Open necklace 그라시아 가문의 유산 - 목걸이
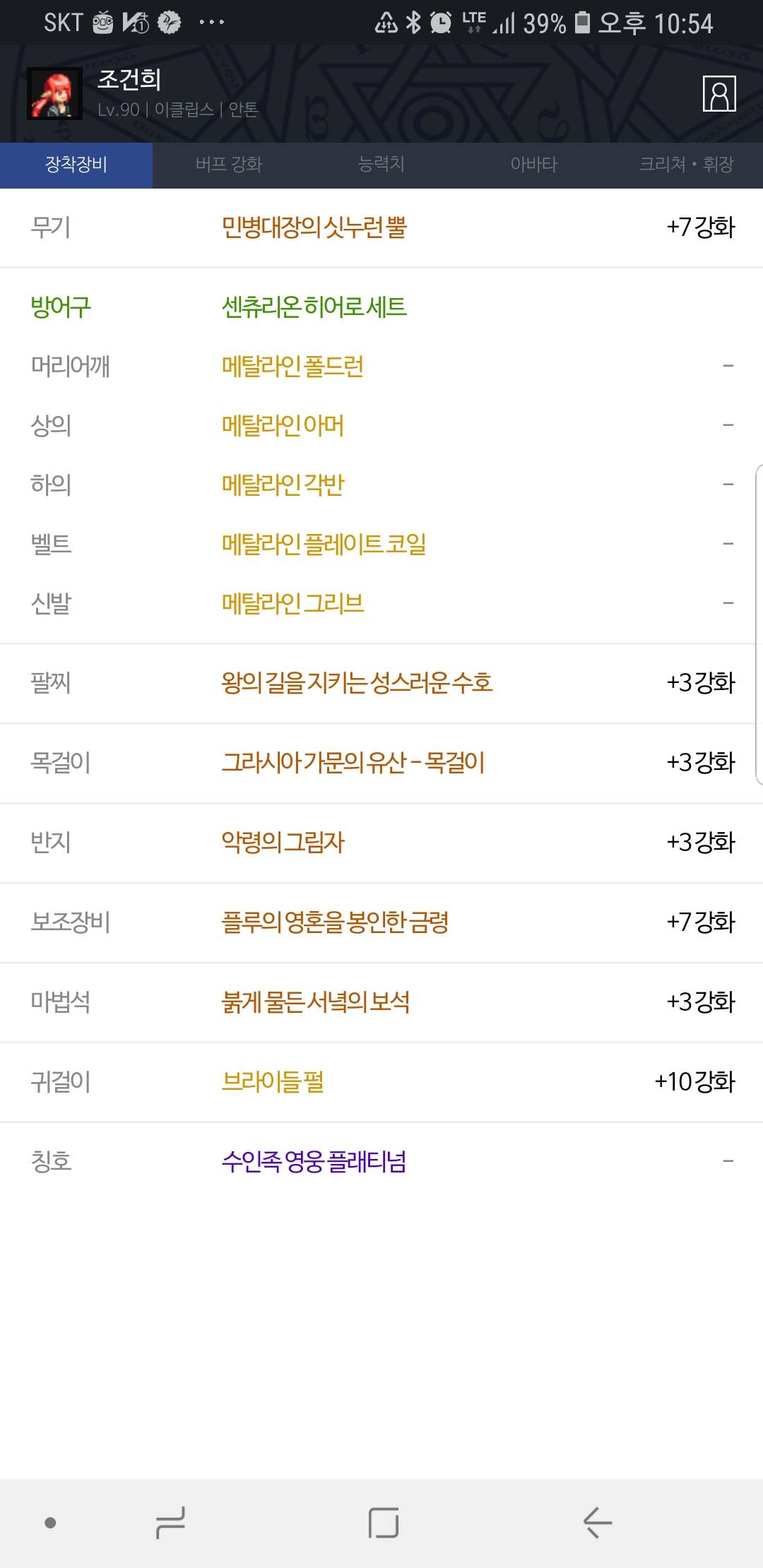The image size is (763, 1568). coord(353,763)
